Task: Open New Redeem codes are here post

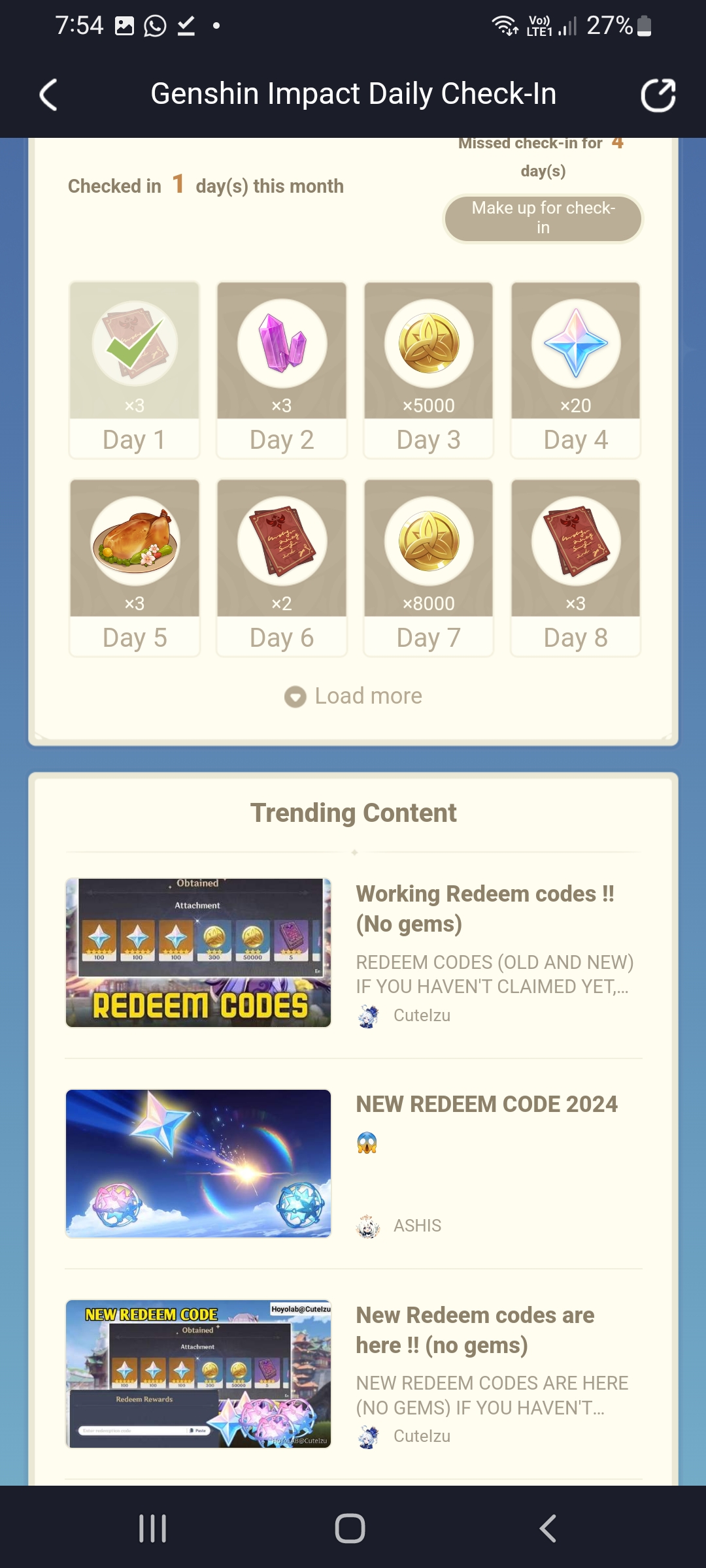Action: (x=354, y=1374)
